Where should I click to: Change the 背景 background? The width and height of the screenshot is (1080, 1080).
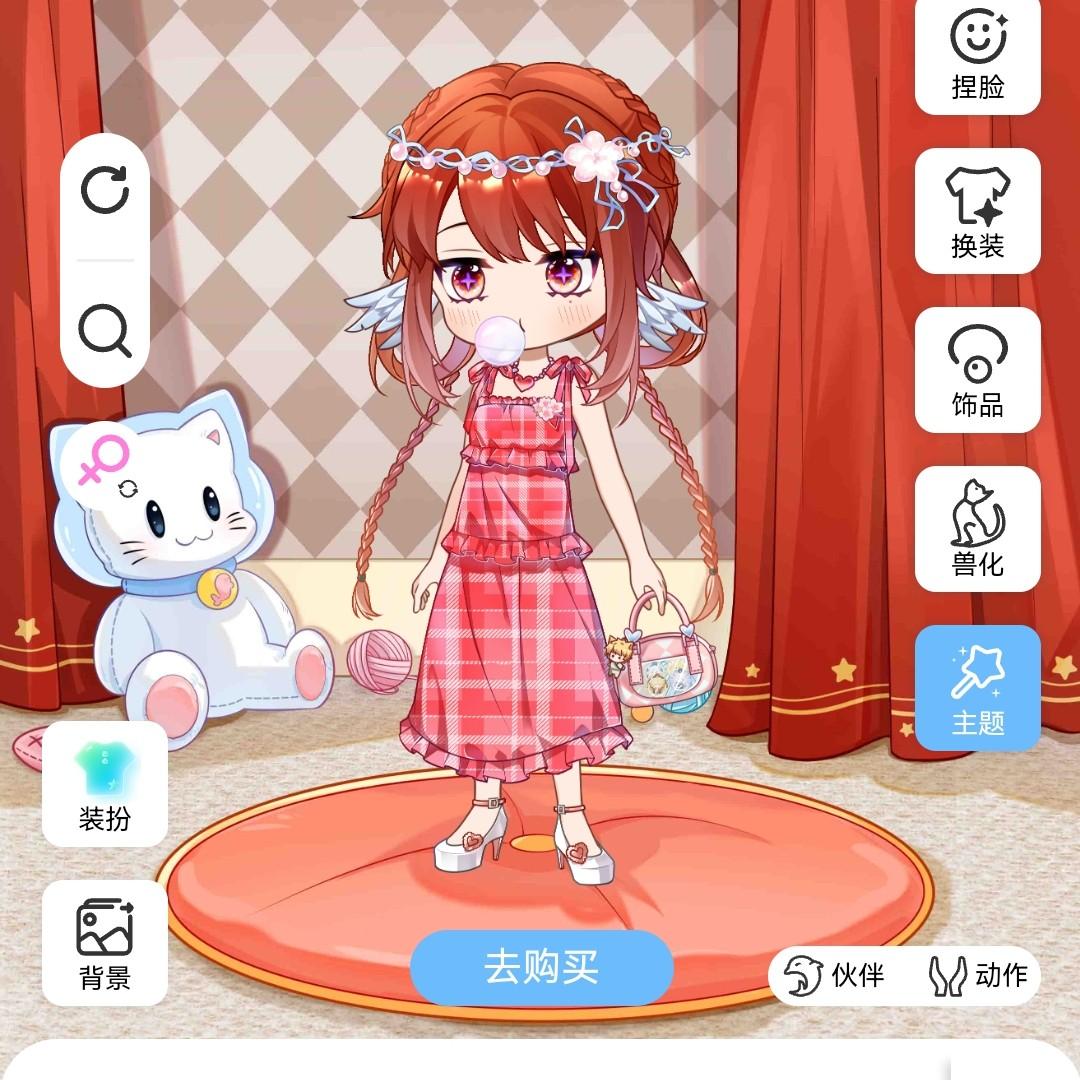tap(104, 942)
